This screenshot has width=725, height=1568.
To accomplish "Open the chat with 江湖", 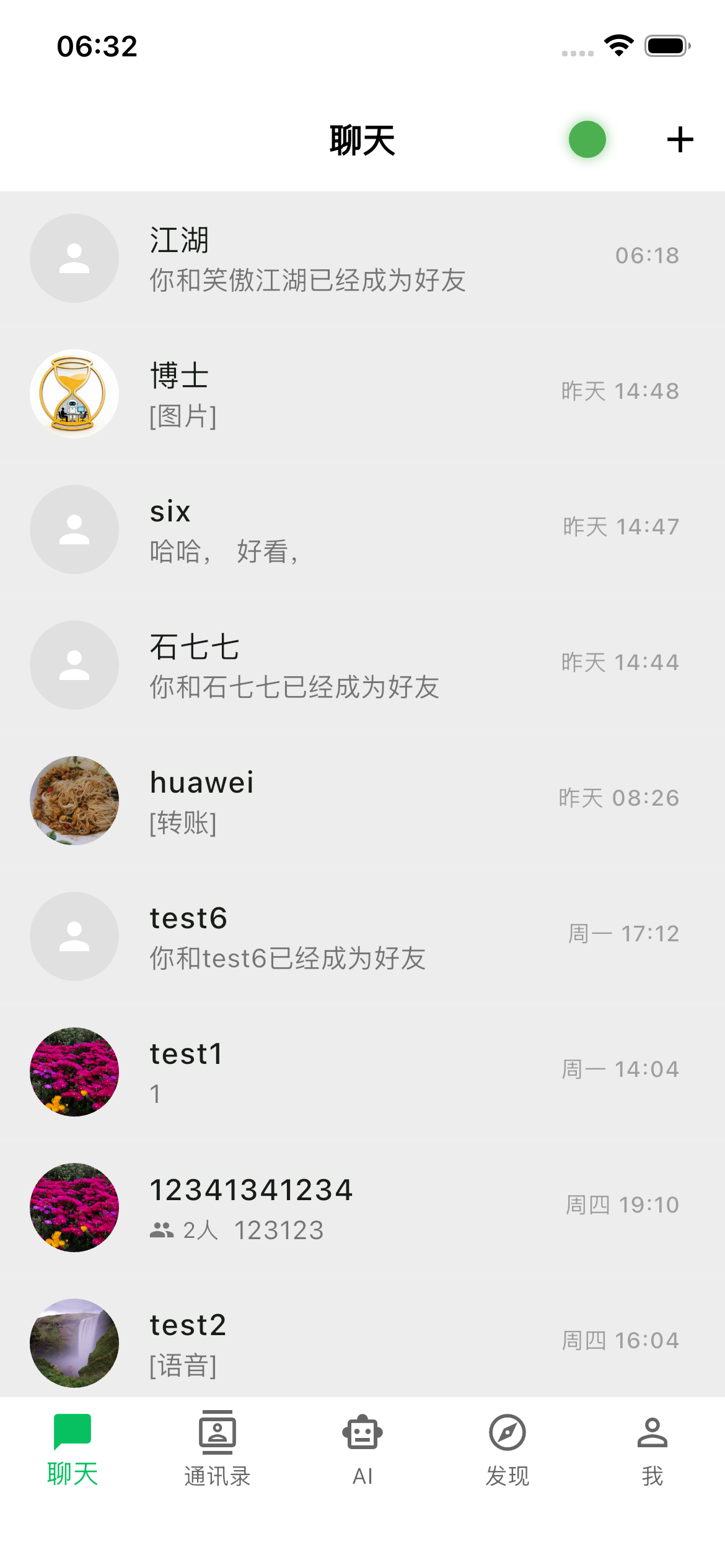I will coord(362,258).
